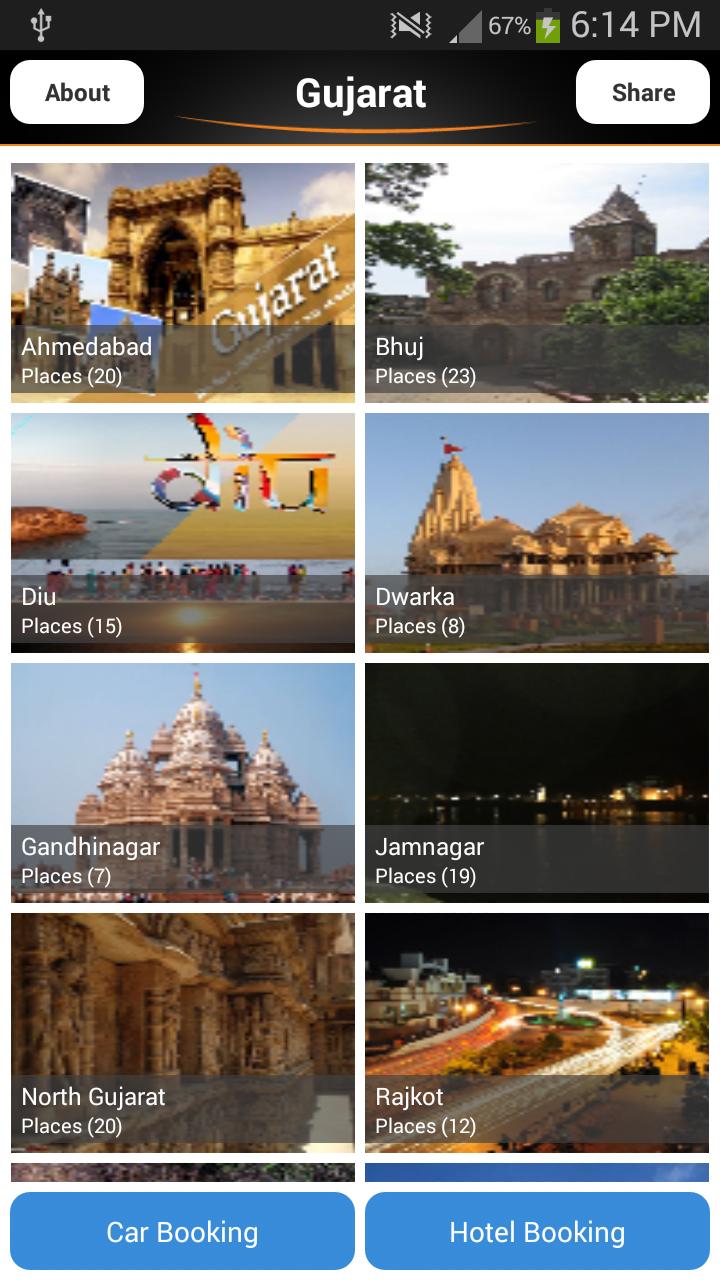The image size is (720, 1280).
Task: Tap the signal strength indicator
Action: tap(454, 25)
